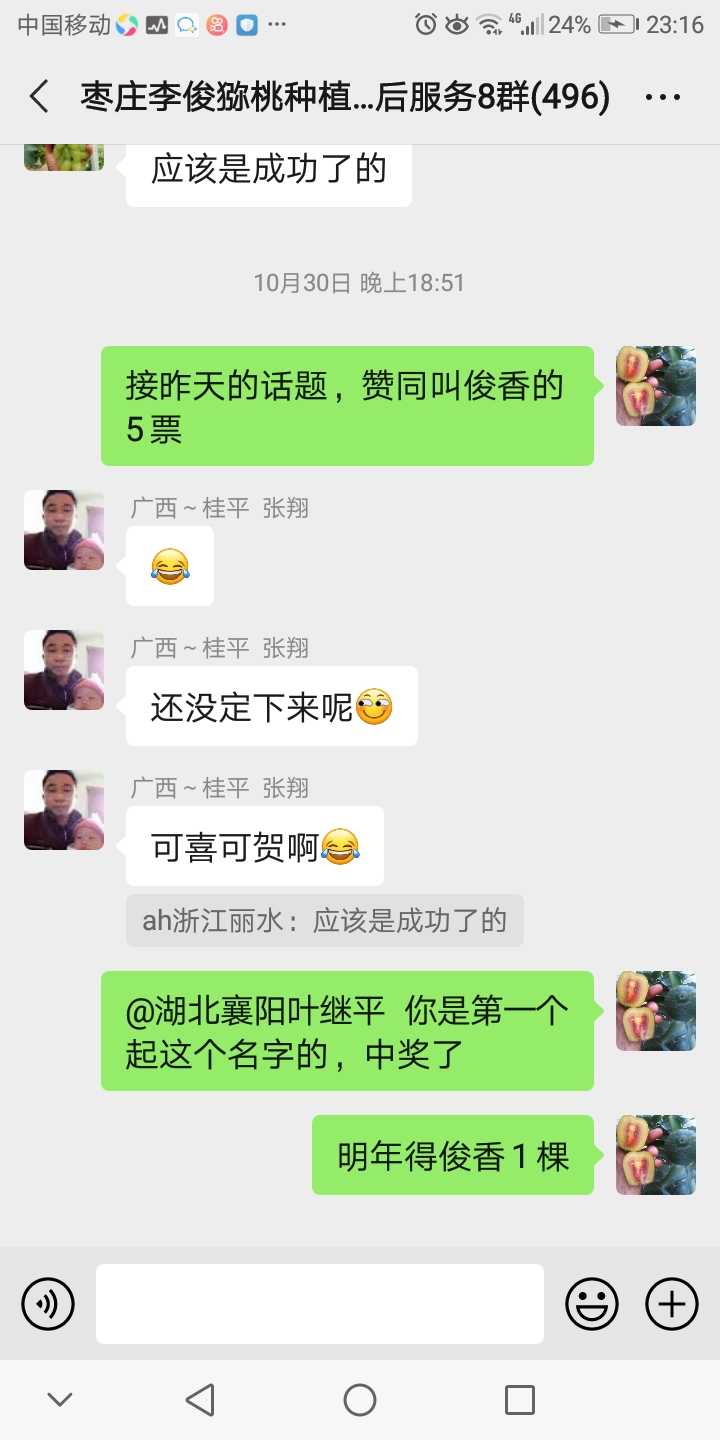Open the emoji picker
The image size is (720, 1440).
[592, 1304]
